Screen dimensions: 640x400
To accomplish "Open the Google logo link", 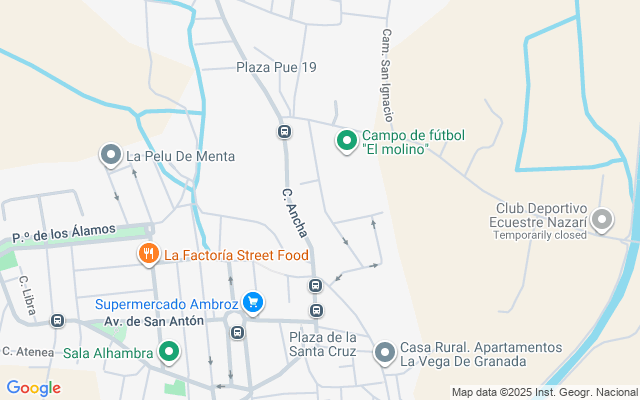I will [x=34, y=388].
